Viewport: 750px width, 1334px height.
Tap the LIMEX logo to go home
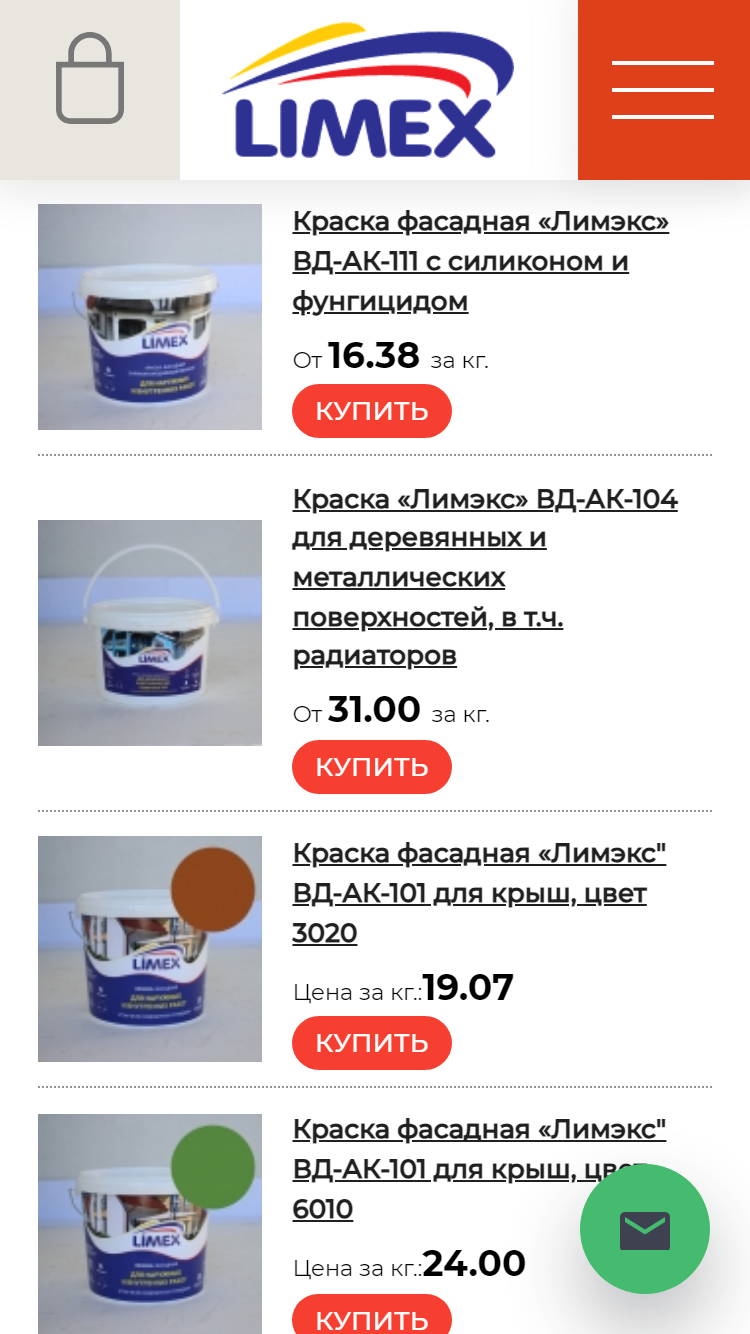pyautogui.click(x=368, y=91)
